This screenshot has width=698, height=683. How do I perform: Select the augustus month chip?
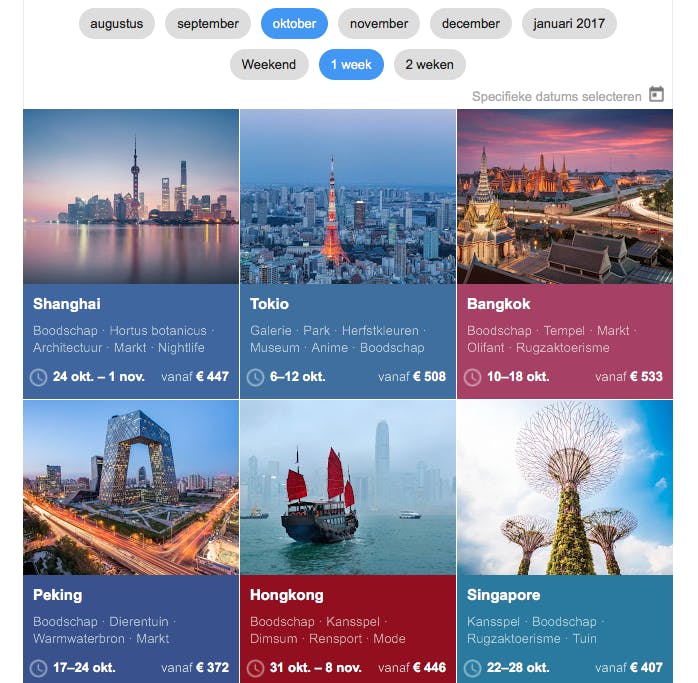(x=116, y=23)
